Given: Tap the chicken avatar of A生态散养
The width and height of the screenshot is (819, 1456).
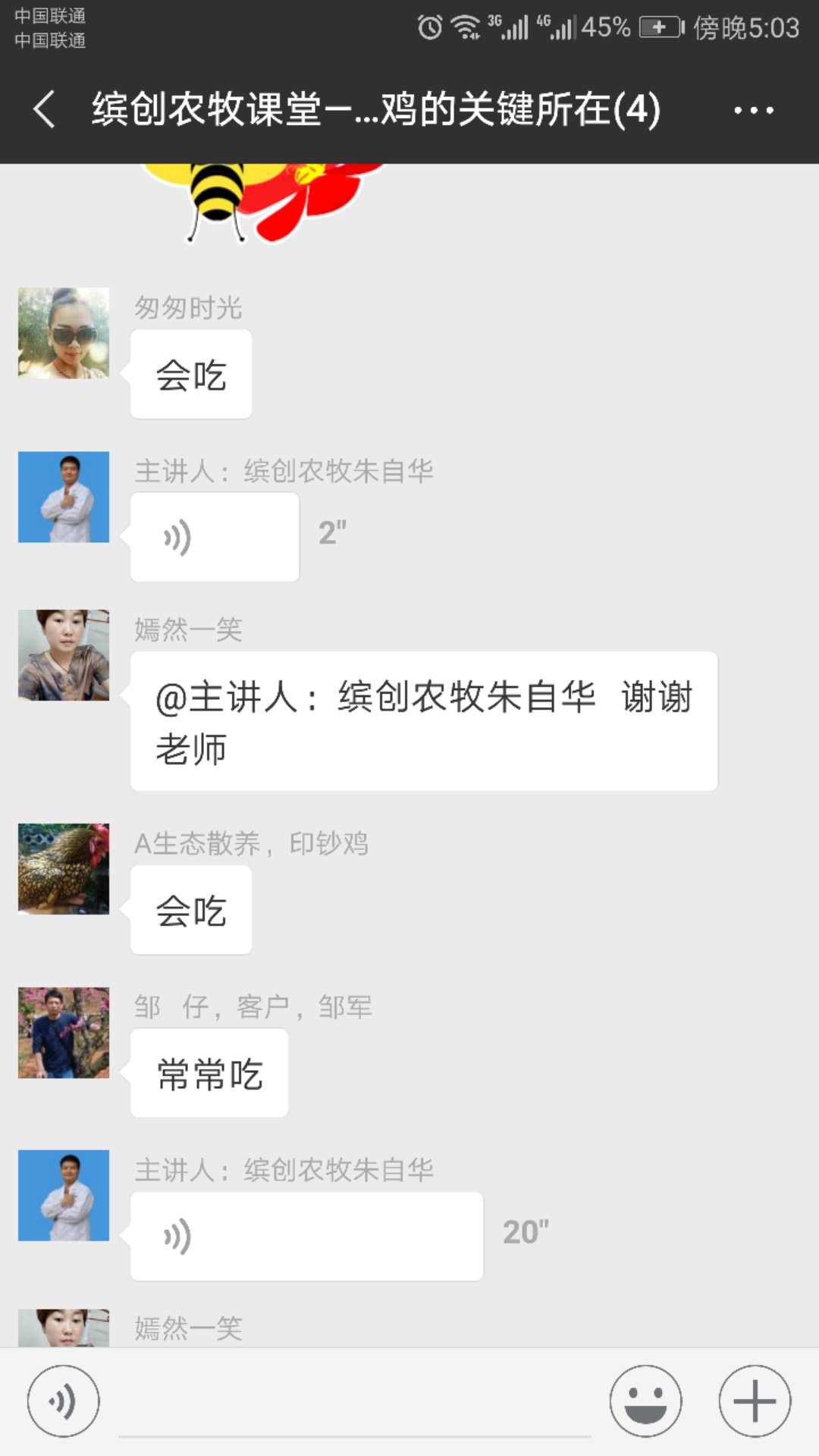Looking at the screenshot, I should (x=64, y=870).
